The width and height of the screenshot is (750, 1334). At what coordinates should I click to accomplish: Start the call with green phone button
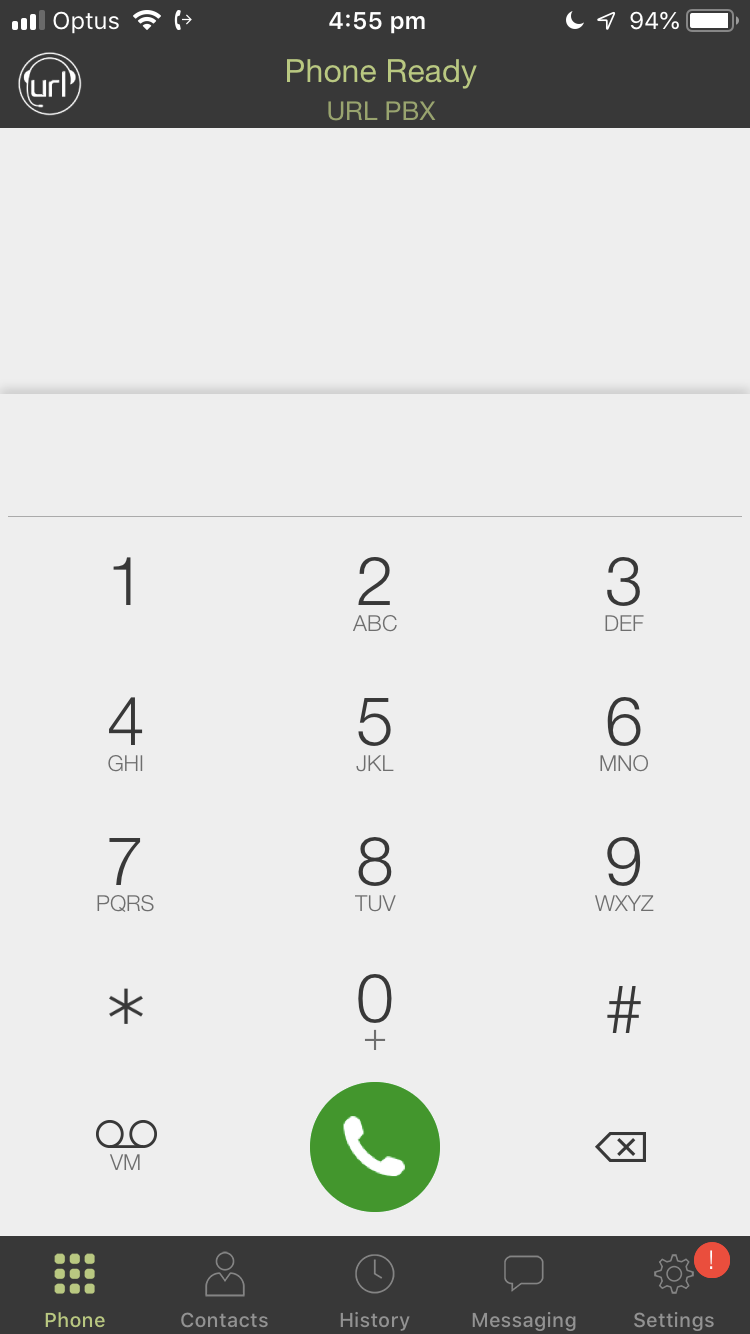click(375, 1146)
